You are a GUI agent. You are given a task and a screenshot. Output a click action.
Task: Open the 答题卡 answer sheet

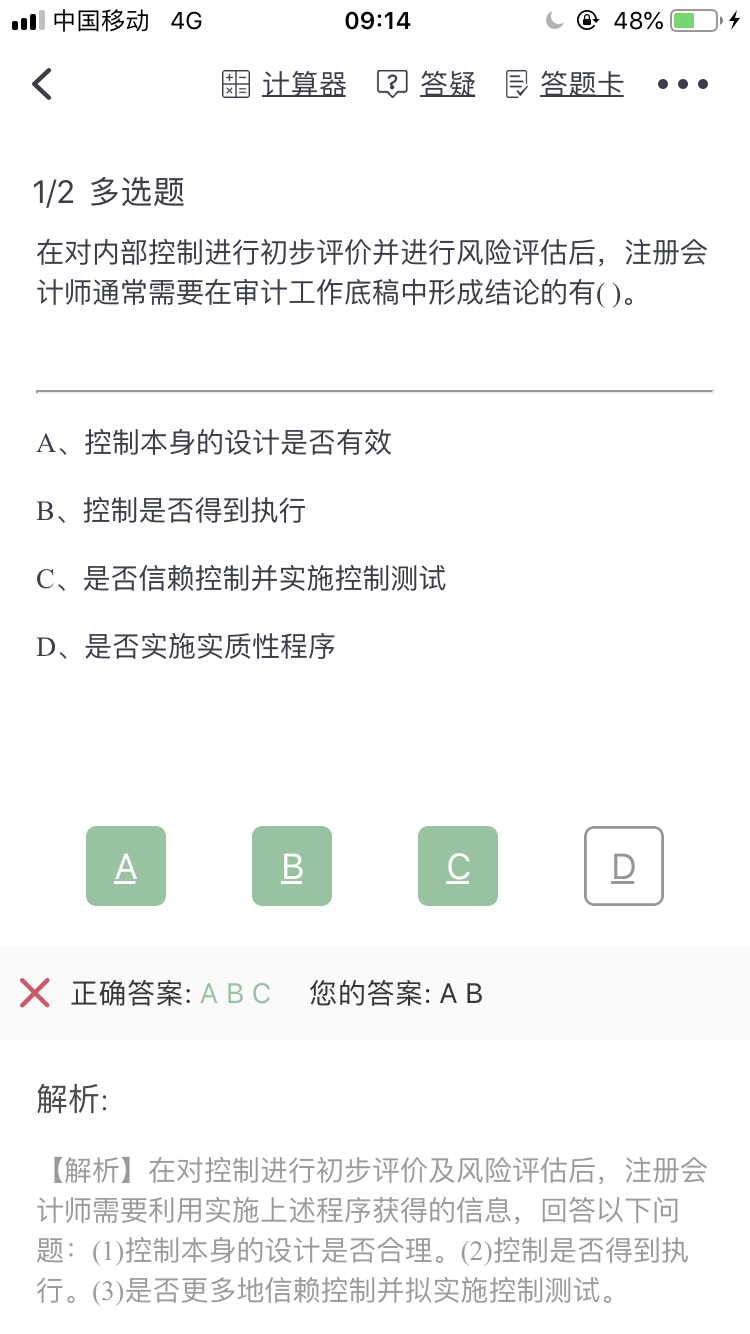tap(565, 85)
